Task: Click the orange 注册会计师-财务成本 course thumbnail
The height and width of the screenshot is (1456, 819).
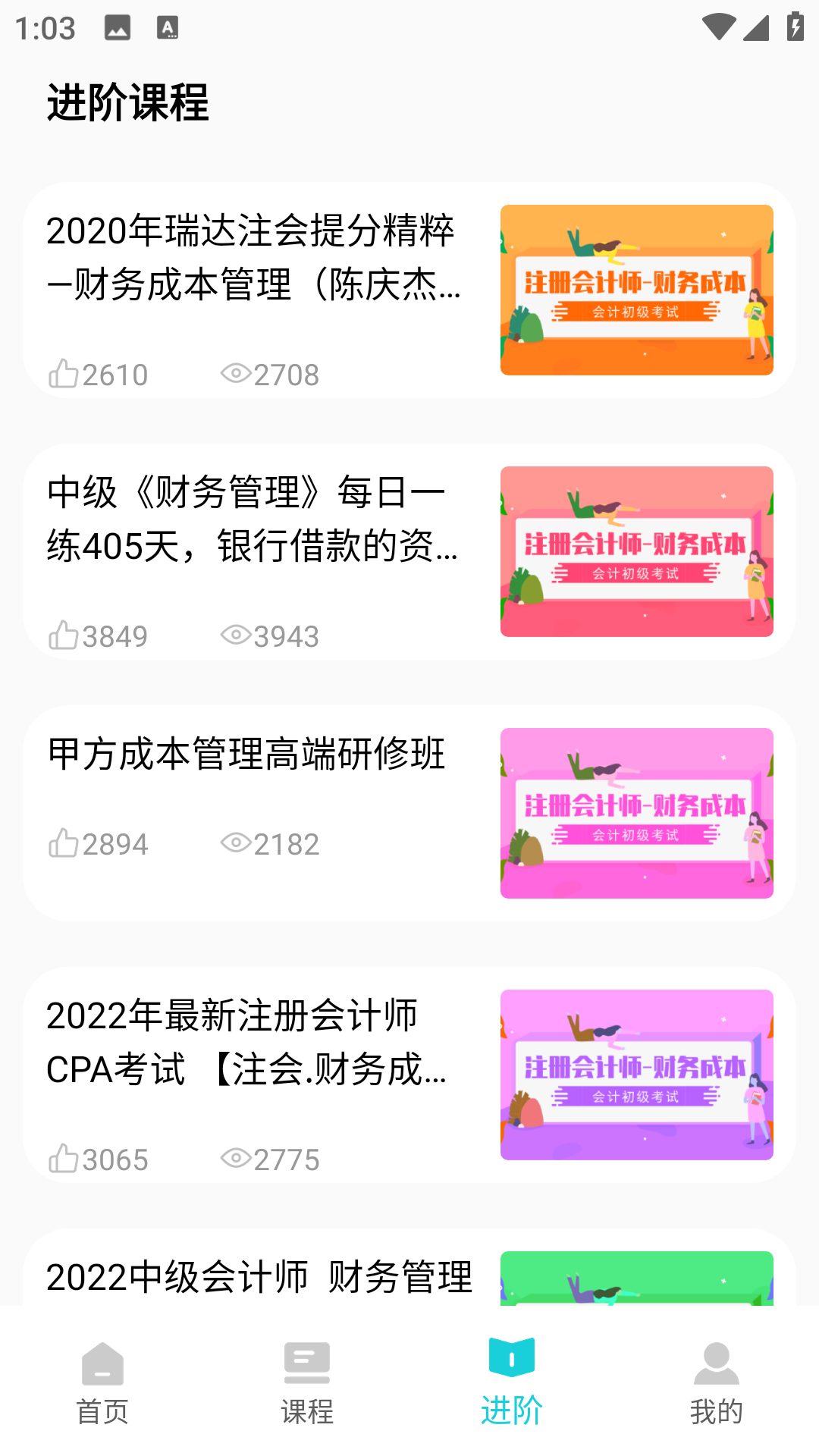Action: point(637,290)
